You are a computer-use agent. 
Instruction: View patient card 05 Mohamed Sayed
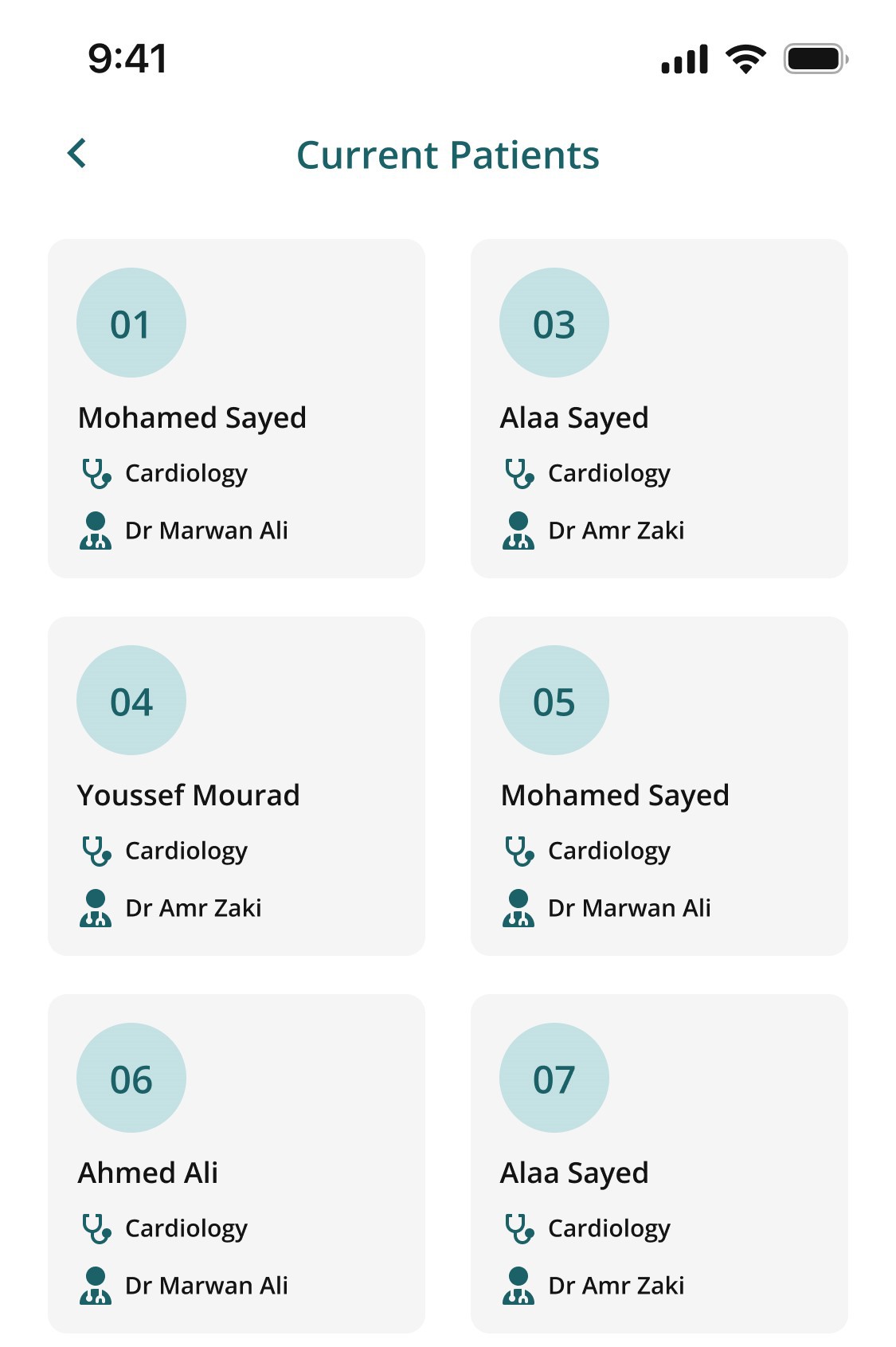(x=659, y=785)
